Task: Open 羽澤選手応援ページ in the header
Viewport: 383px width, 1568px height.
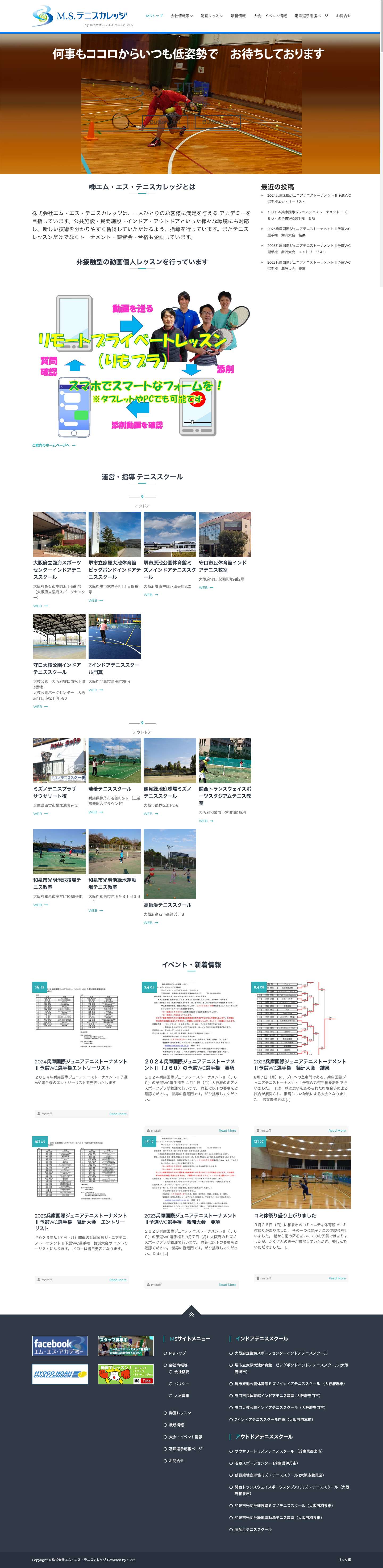Action: click(x=311, y=16)
